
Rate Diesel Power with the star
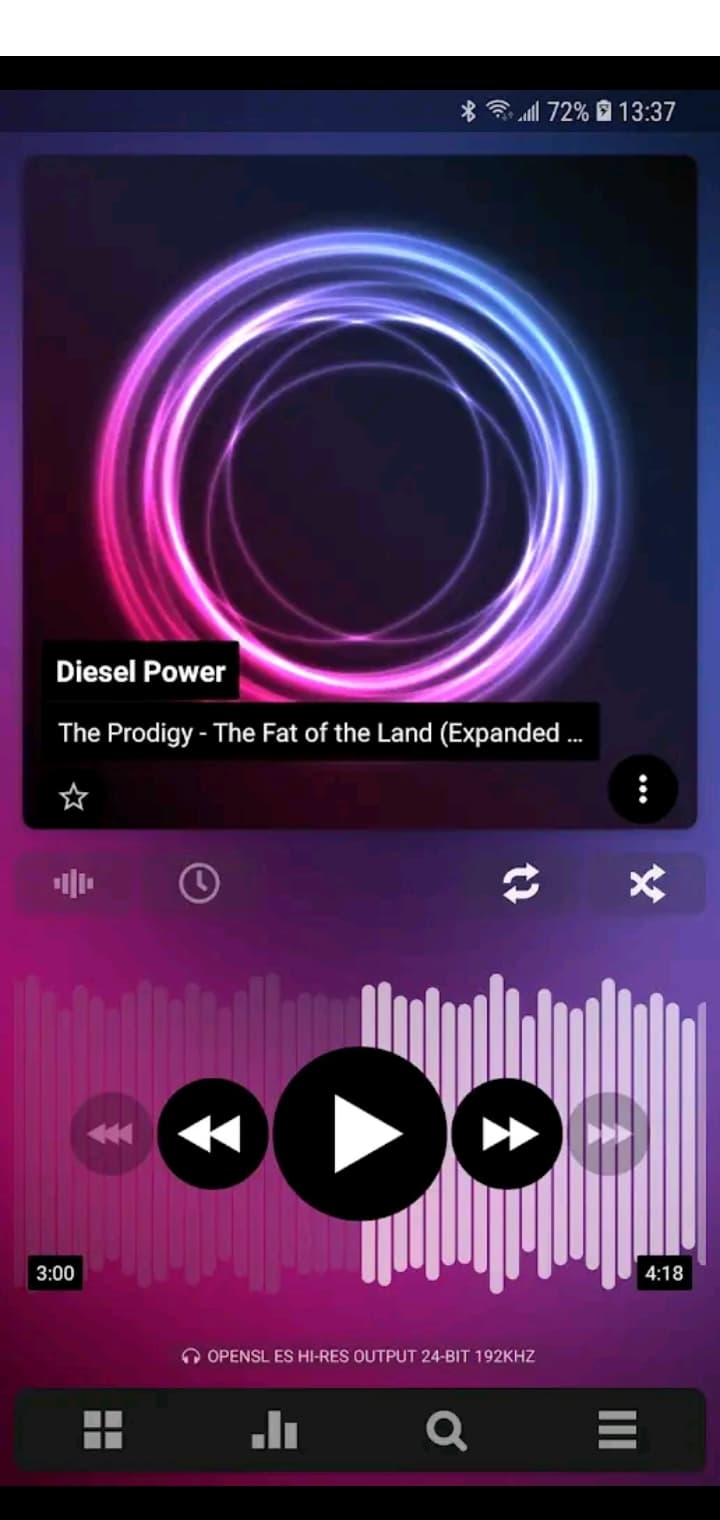pos(73,797)
